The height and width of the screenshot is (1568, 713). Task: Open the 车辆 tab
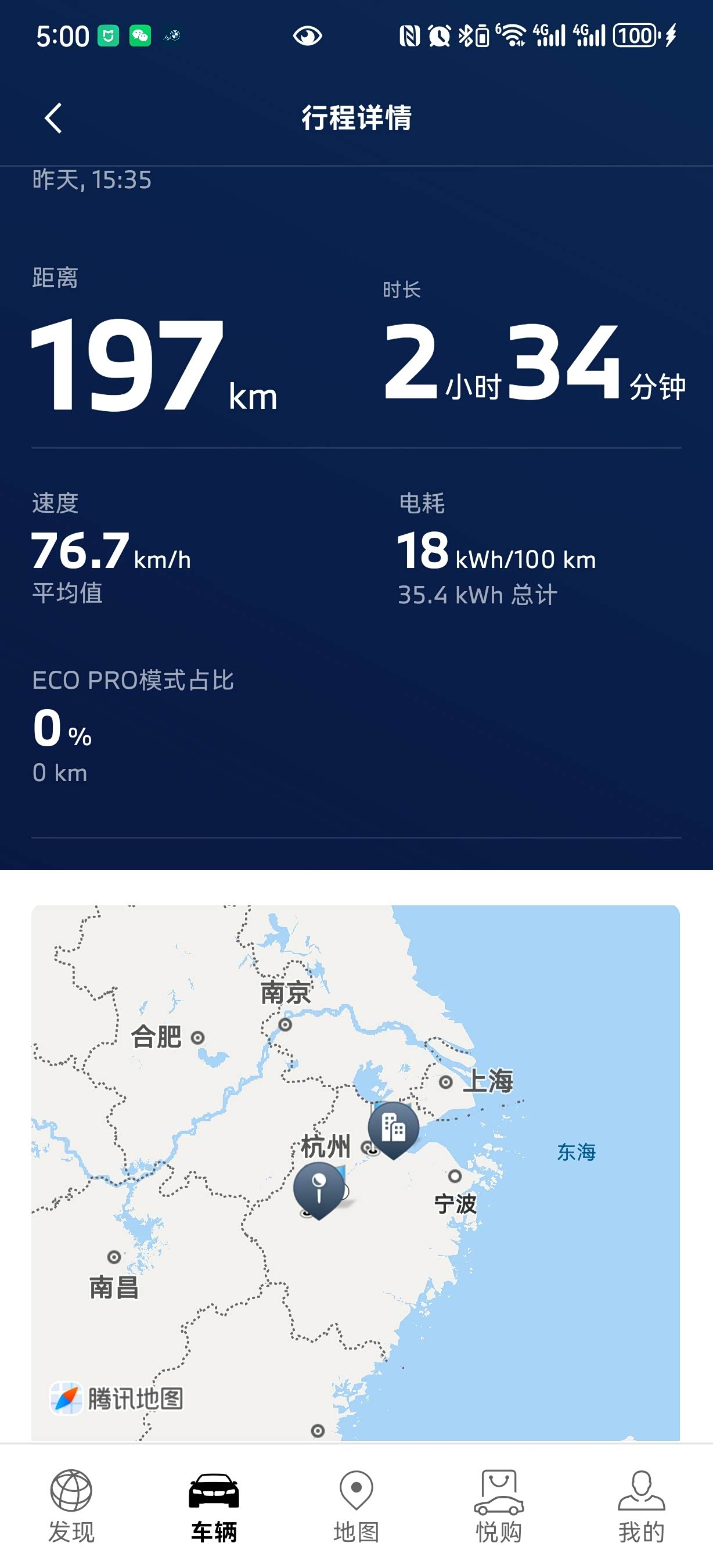(214, 1505)
